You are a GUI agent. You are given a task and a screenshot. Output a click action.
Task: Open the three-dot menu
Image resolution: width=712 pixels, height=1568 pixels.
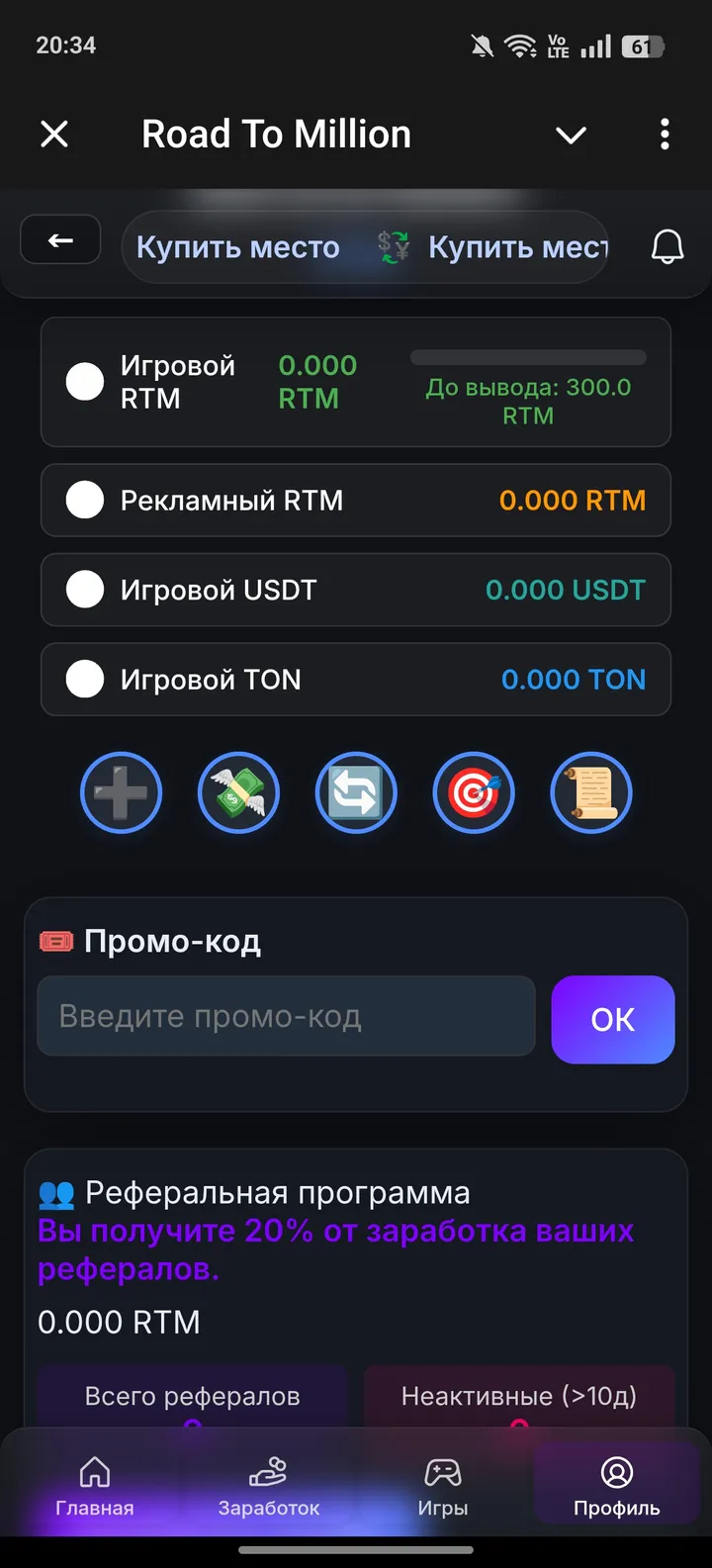664,135
